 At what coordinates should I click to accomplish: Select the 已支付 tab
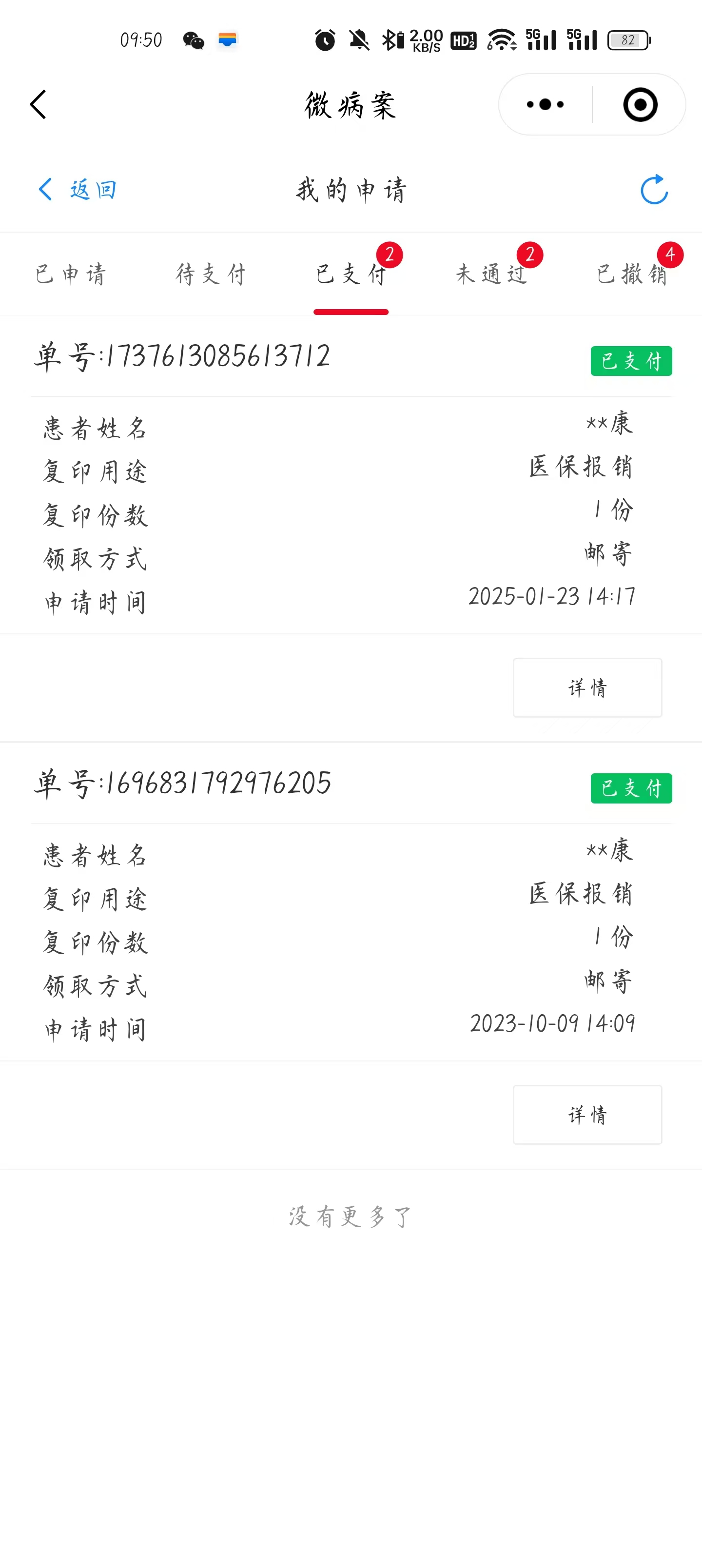click(351, 274)
